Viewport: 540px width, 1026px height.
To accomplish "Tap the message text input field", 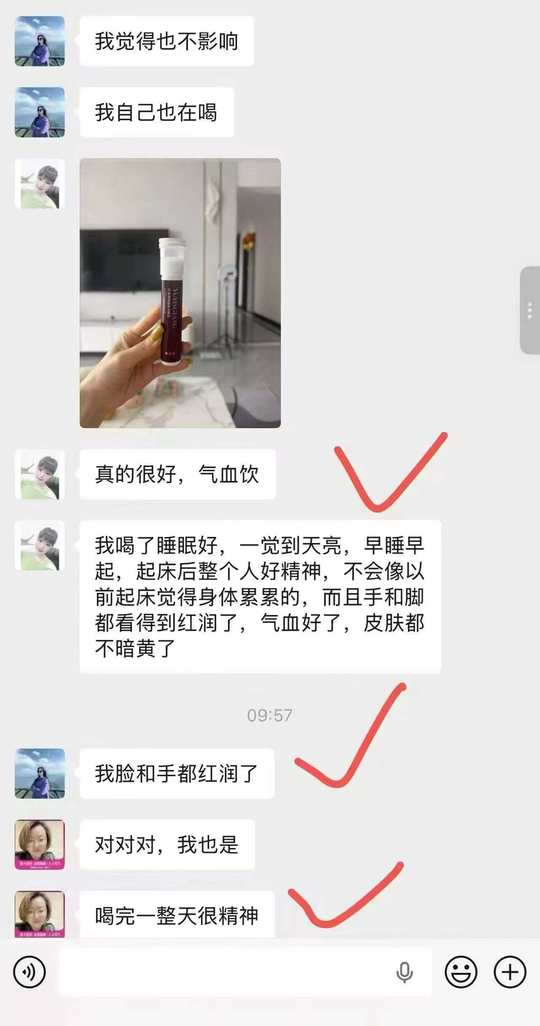I will click(x=245, y=972).
